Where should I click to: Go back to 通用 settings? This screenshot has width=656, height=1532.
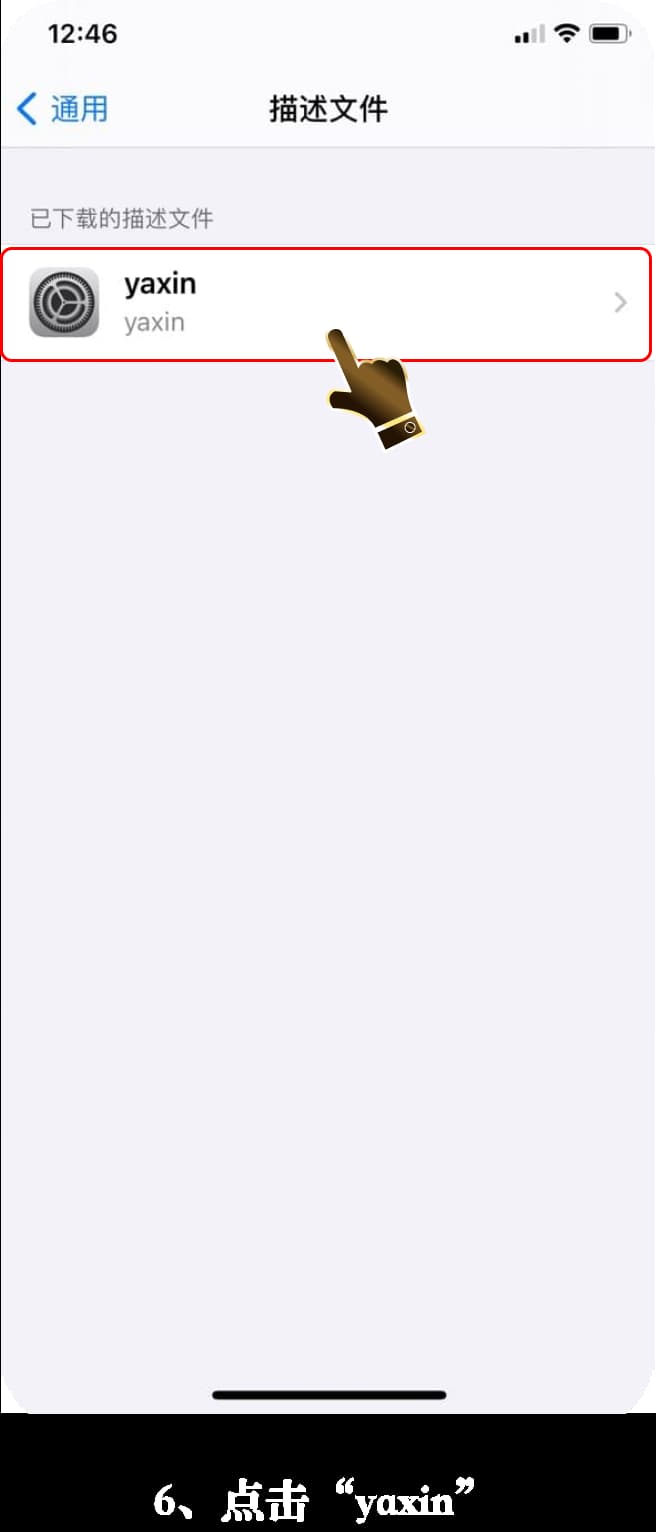click(62, 109)
